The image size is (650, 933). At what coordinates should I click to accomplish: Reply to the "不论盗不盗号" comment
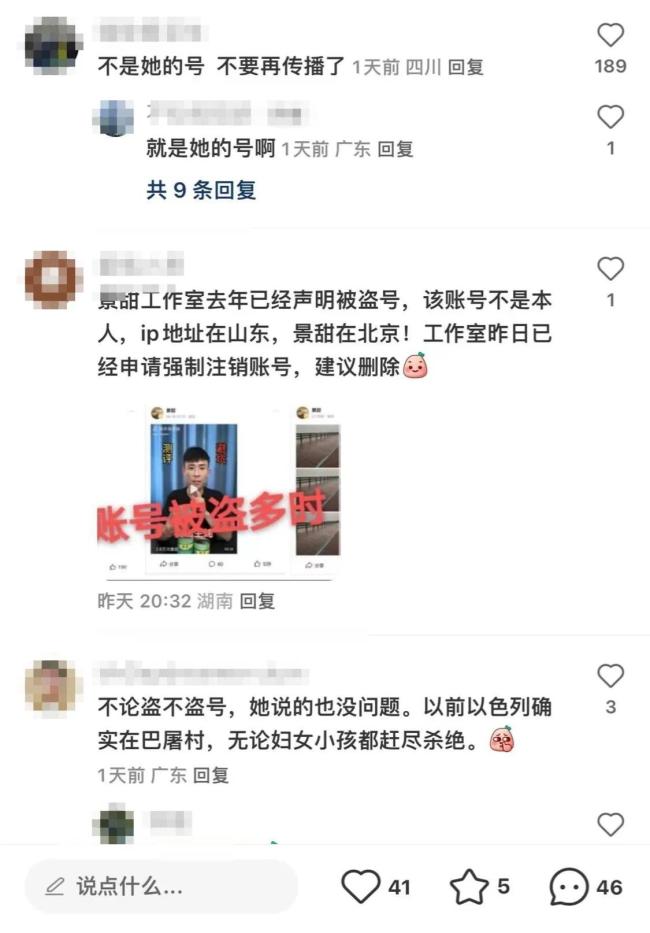click(x=211, y=774)
